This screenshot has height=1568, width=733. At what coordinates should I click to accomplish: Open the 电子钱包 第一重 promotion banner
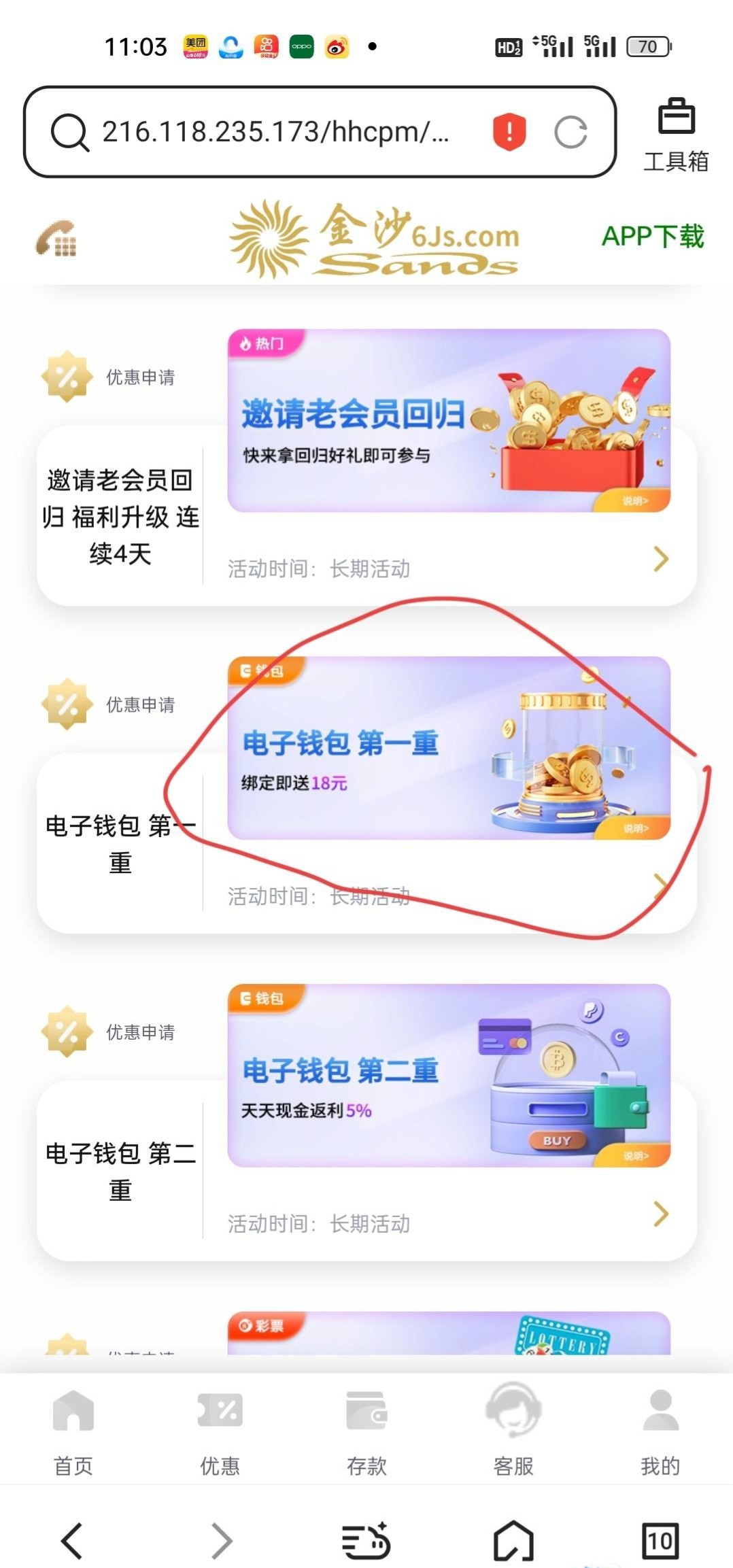click(449, 748)
